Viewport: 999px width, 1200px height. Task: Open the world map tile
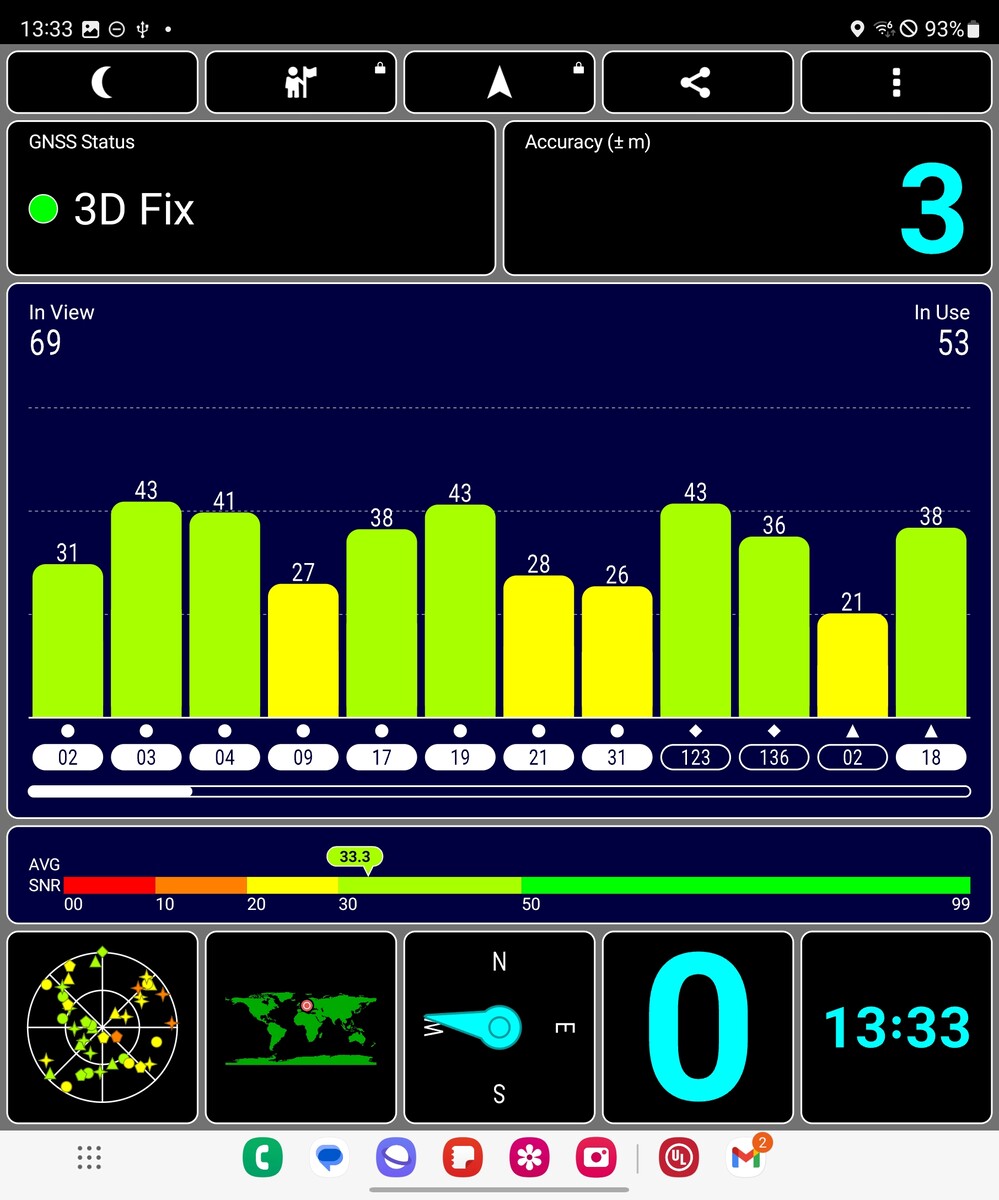[x=300, y=1028]
